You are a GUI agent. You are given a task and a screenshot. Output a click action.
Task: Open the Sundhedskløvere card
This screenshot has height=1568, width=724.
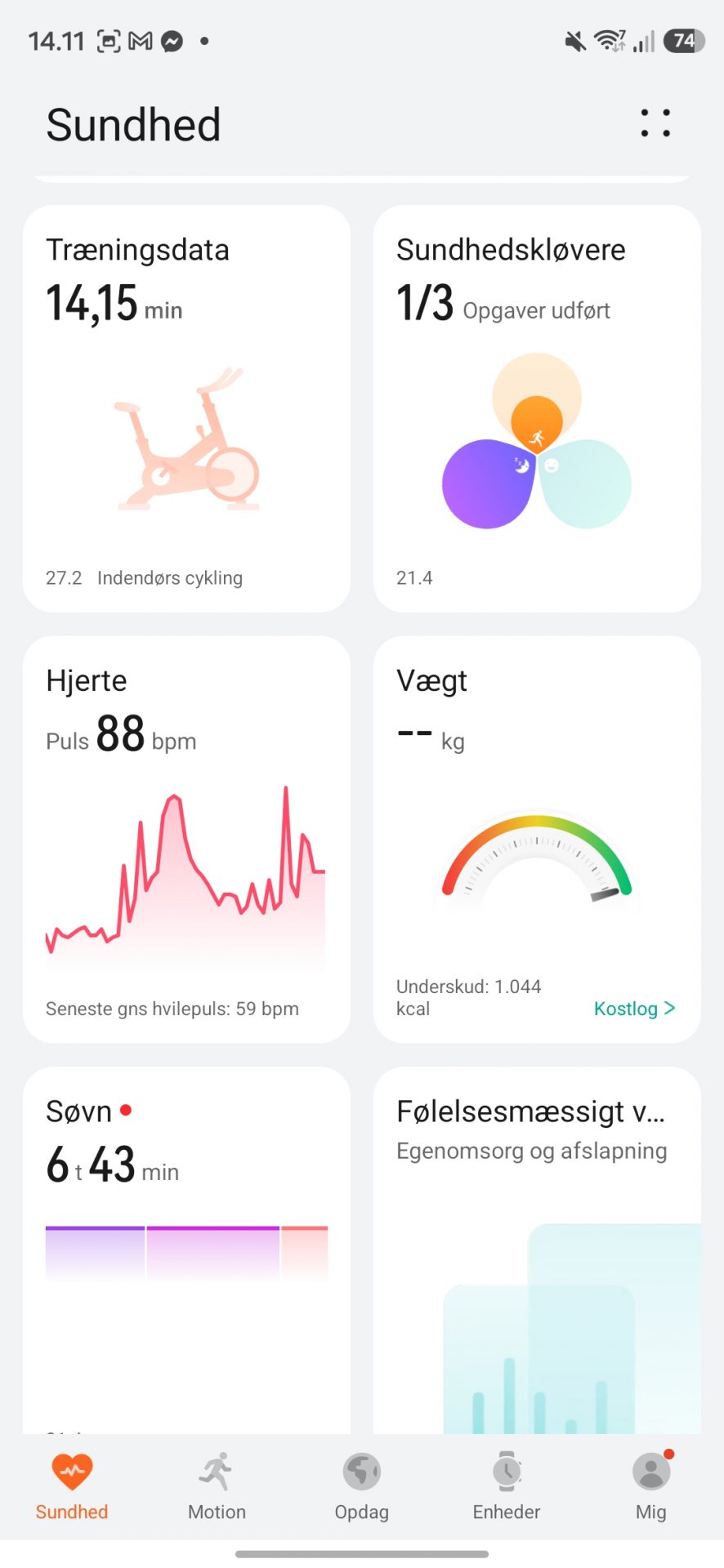coord(537,408)
